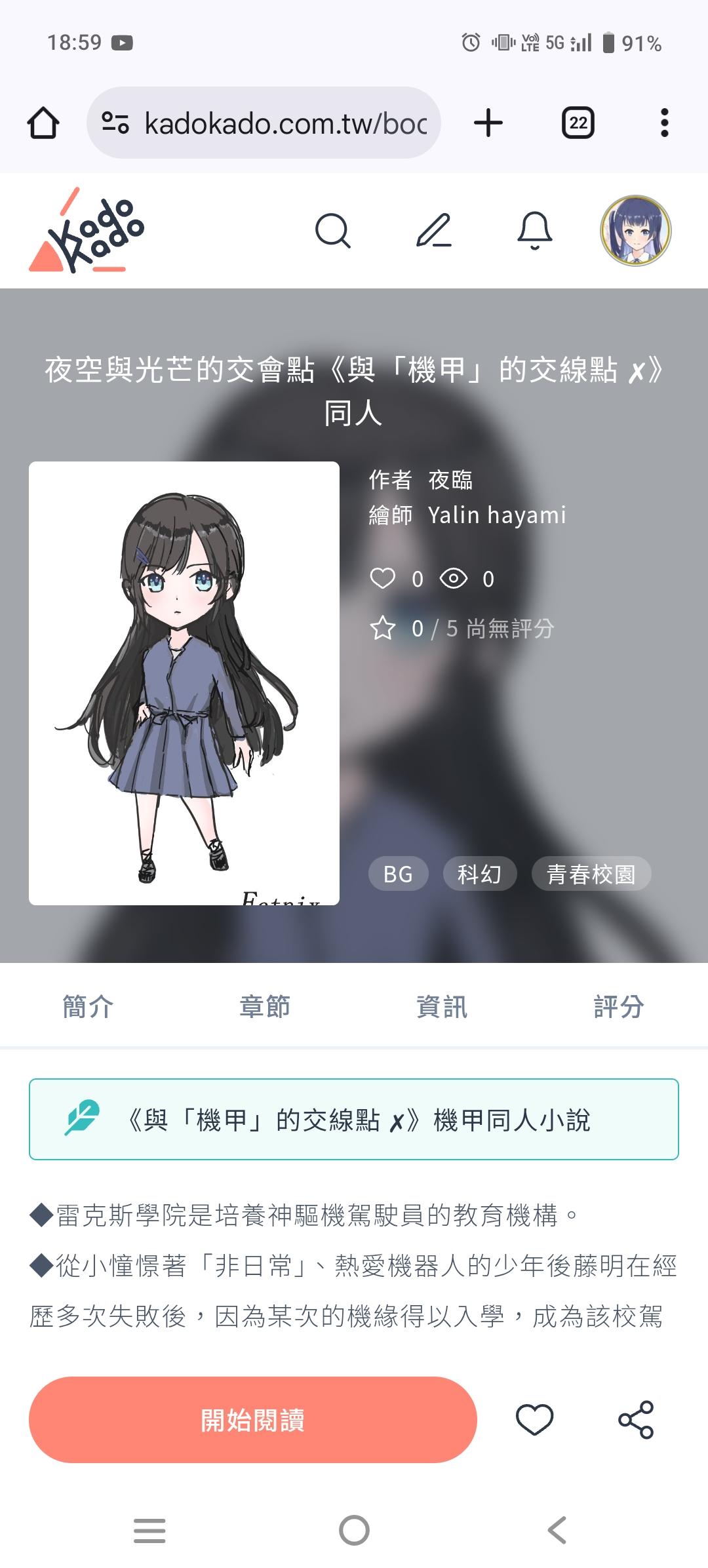Switch to the 簡介 tab
The width and height of the screenshot is (708, 1568).
coord(88,1006)
